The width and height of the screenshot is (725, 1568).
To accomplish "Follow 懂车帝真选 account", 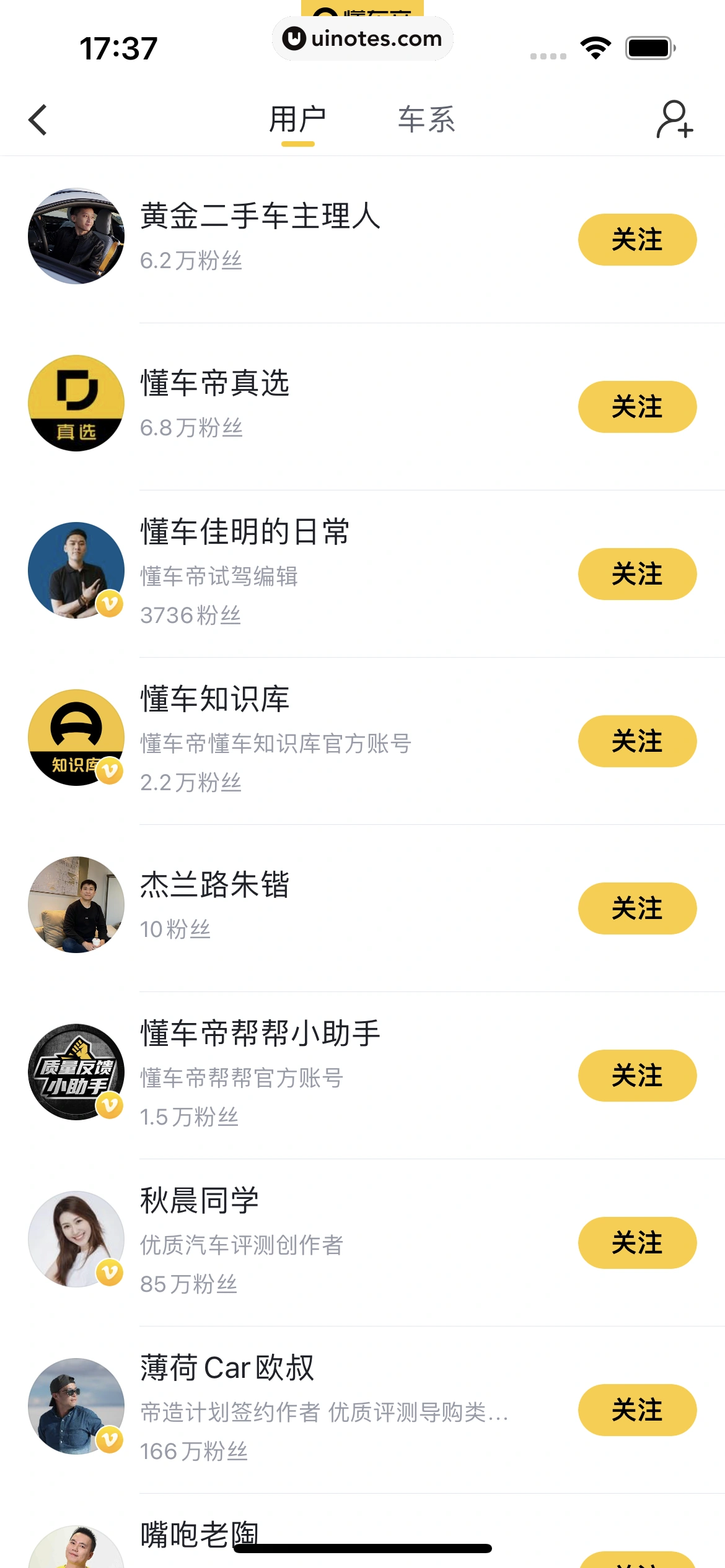I will [637, 407].
